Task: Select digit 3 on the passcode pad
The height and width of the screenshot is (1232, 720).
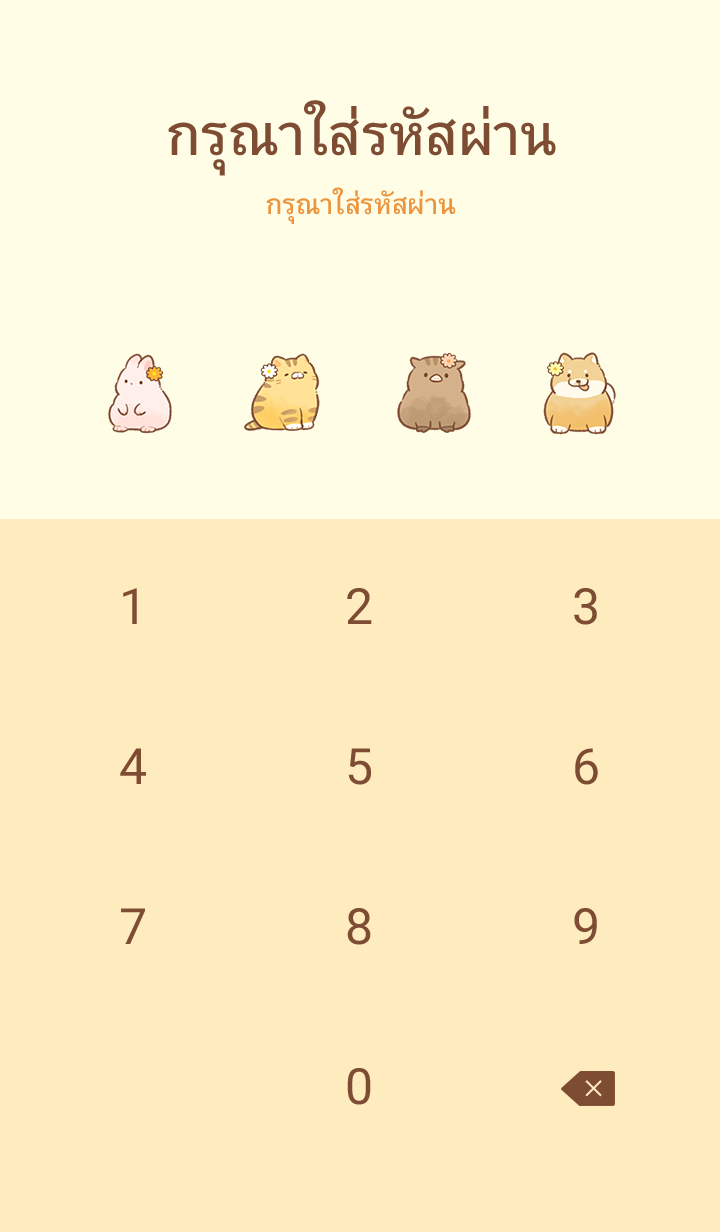Action: pos(585,608)
